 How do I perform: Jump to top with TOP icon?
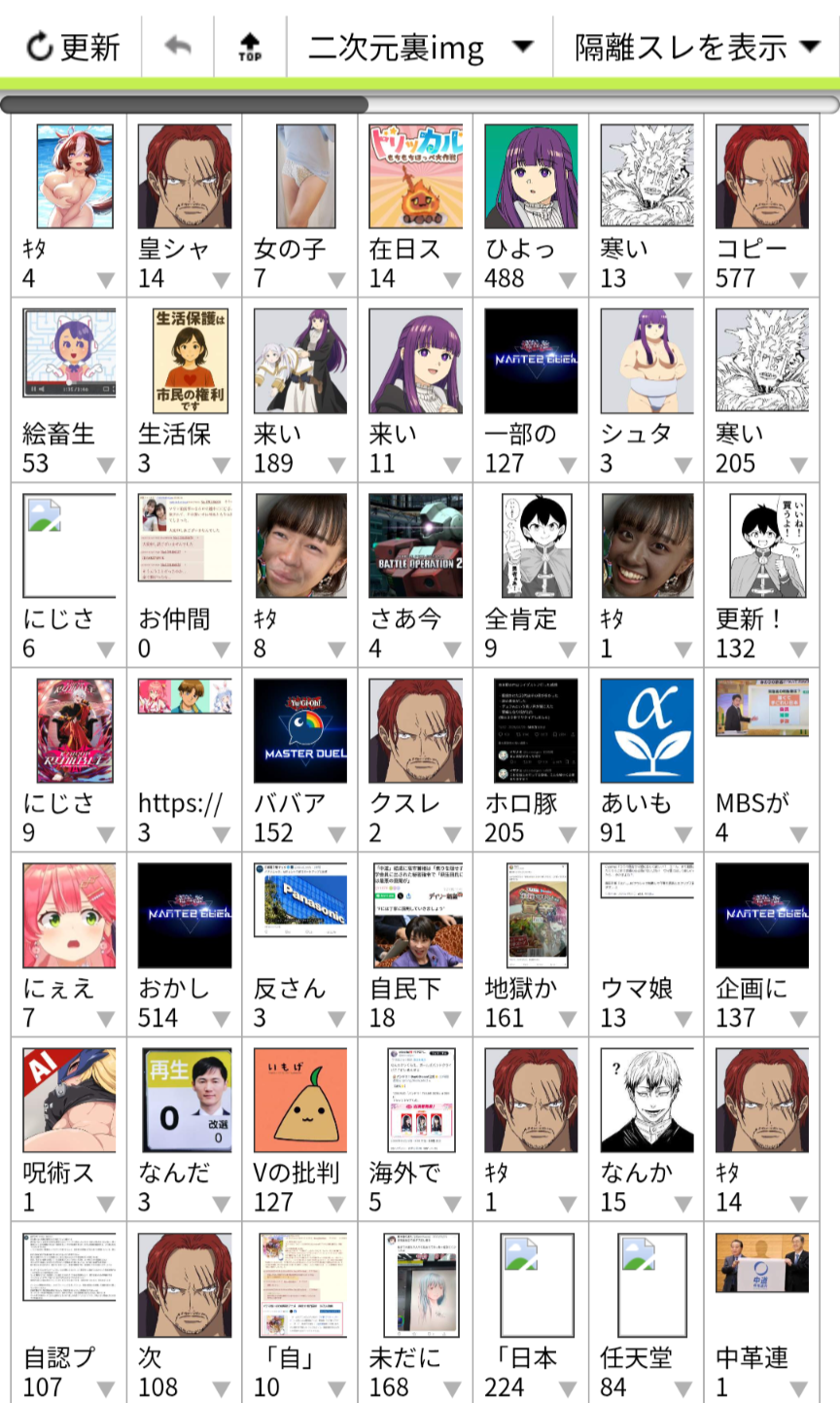tap(250, 46)
